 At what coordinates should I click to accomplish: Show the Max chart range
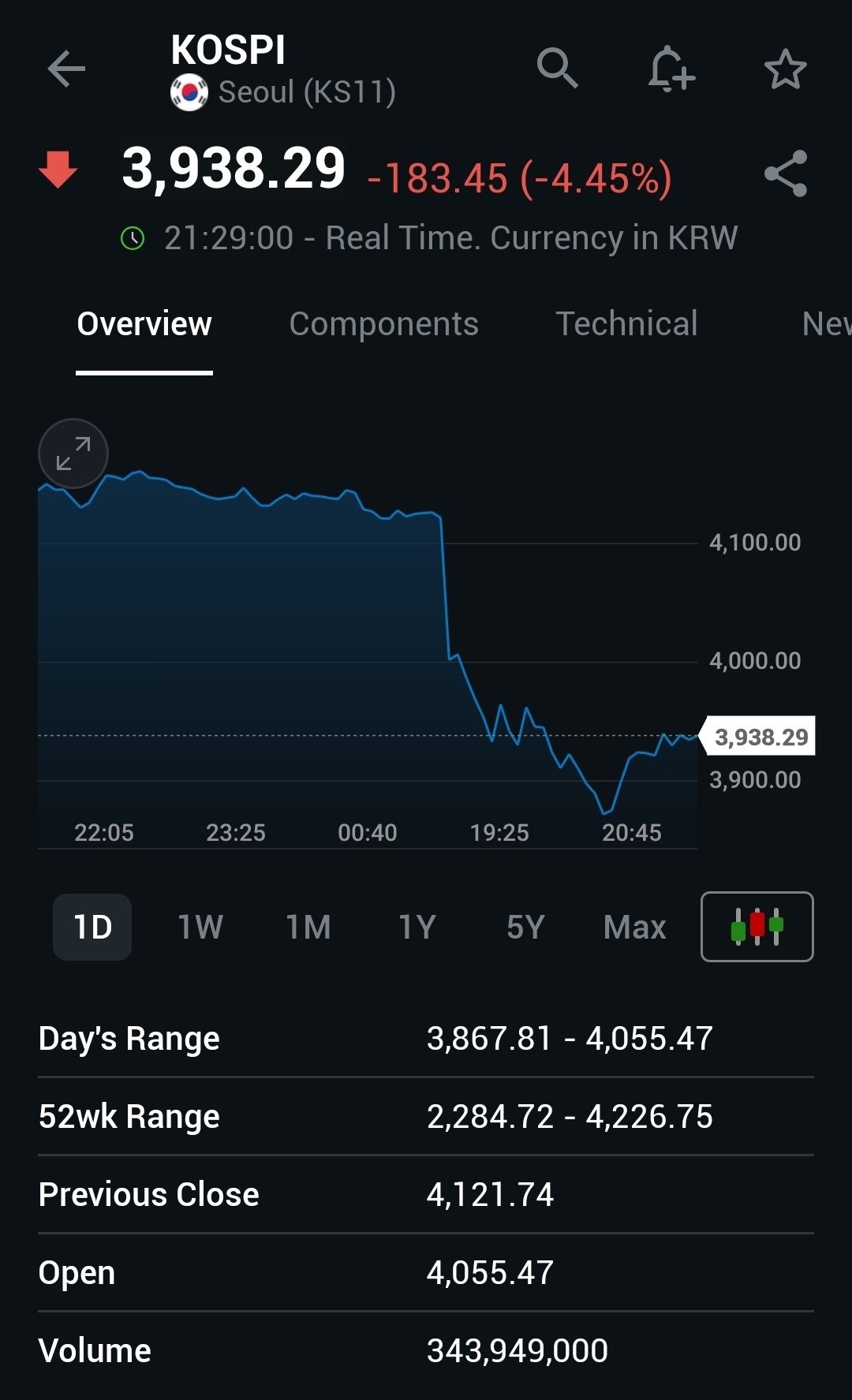coord(634,927)
